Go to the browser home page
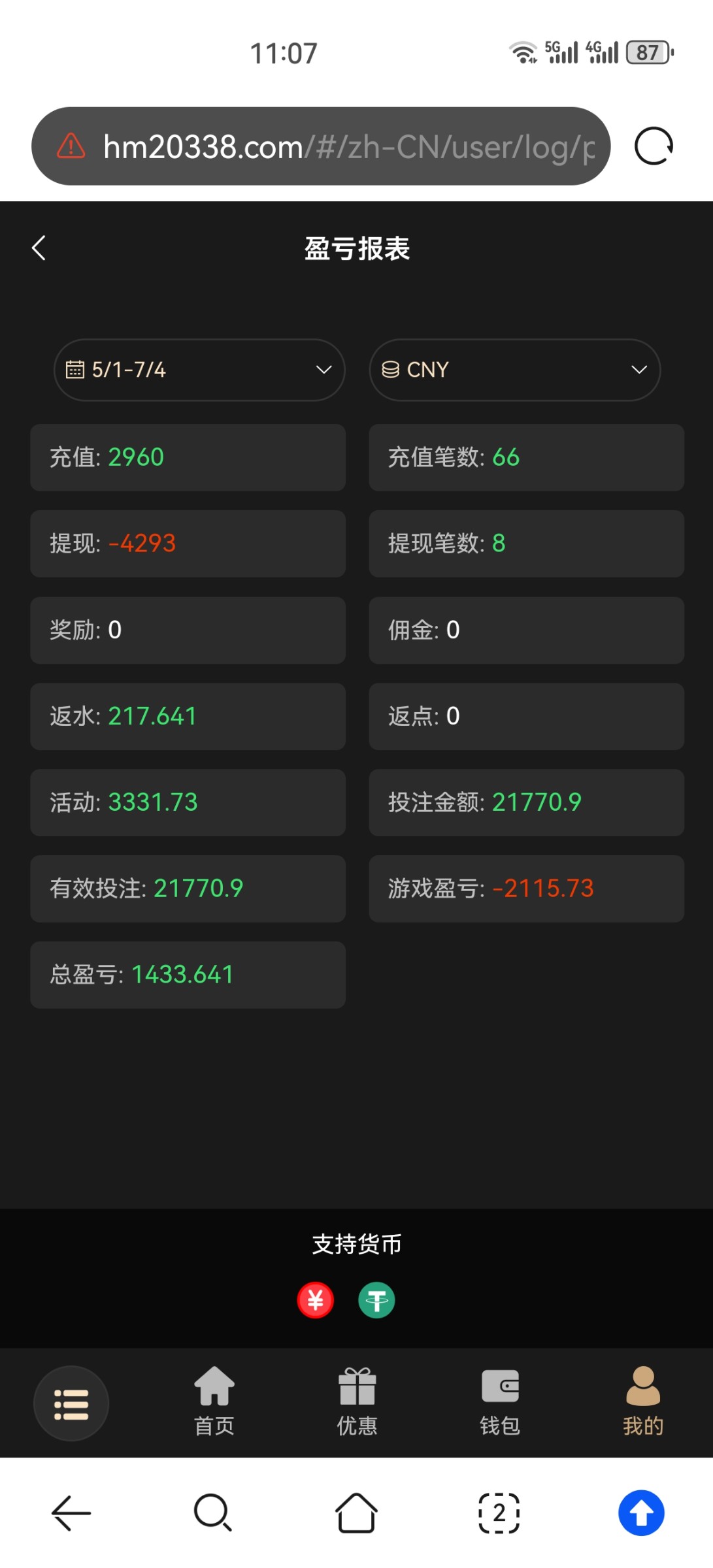This screenshot has width=713, height=1568. pyautogui.click(x=356, y=1512)
